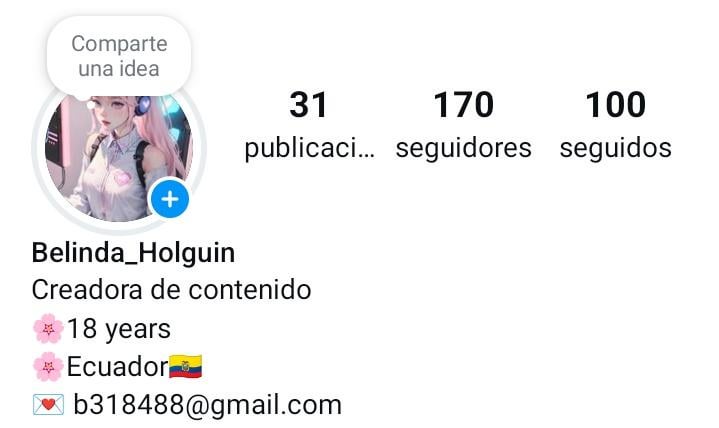Tap the 'Comparte una idea' note bubble
This screenshot has width=719, height=428.
tap(118, 56)
